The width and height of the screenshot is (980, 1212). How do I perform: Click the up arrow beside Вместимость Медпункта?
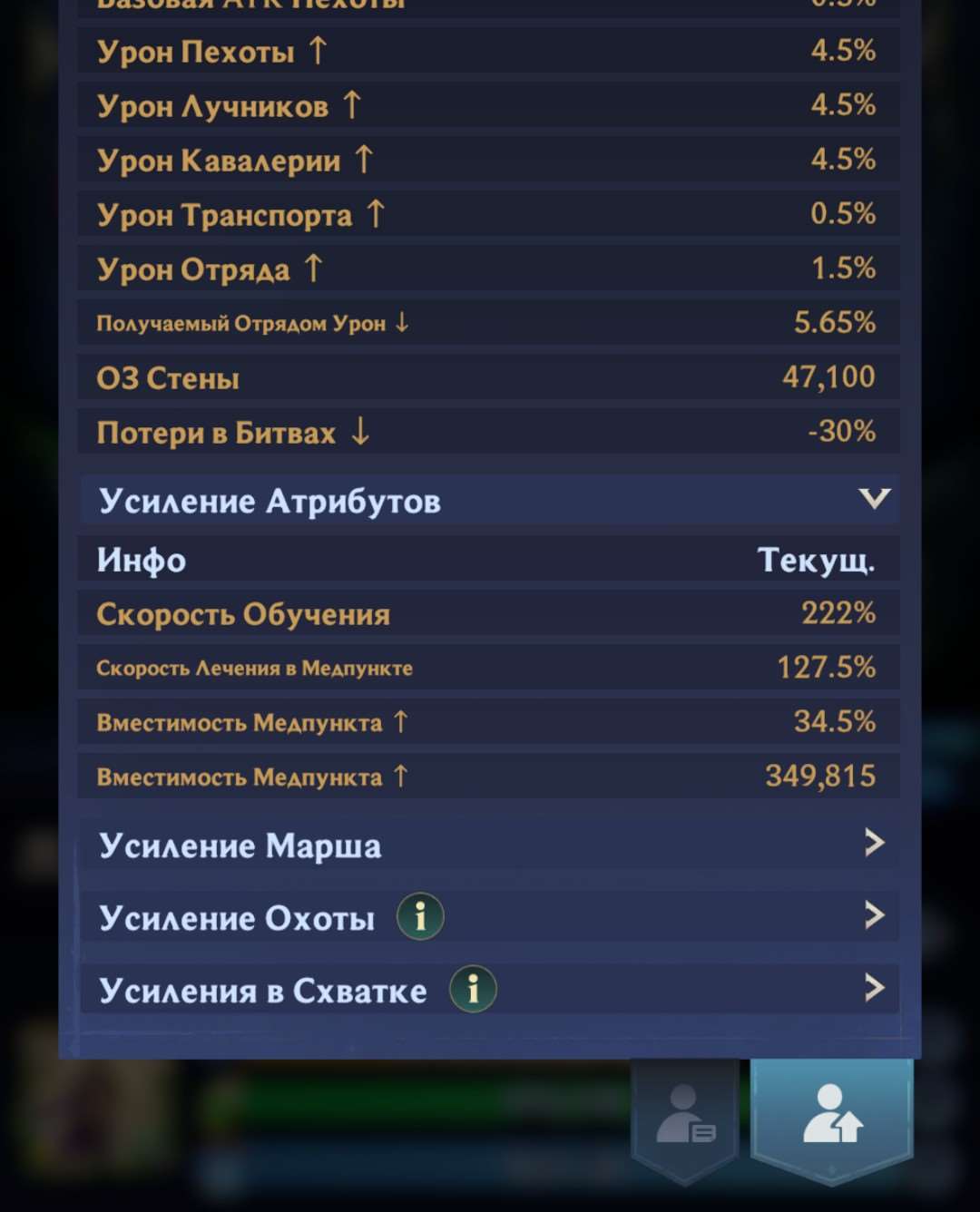pyautogui.click(x=400, y=722)
